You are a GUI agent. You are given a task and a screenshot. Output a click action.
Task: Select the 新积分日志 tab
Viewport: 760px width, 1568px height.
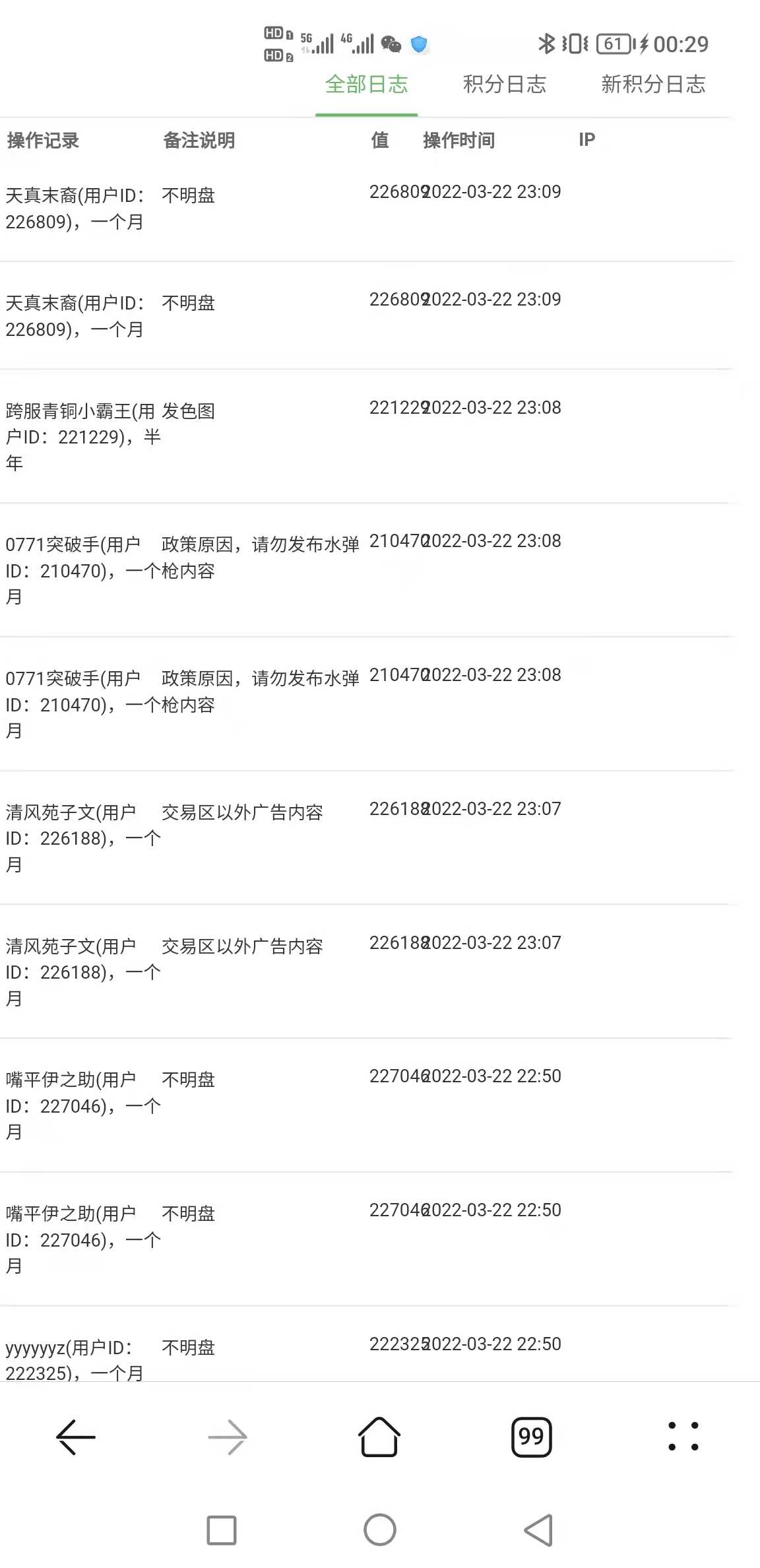[653, 84]
